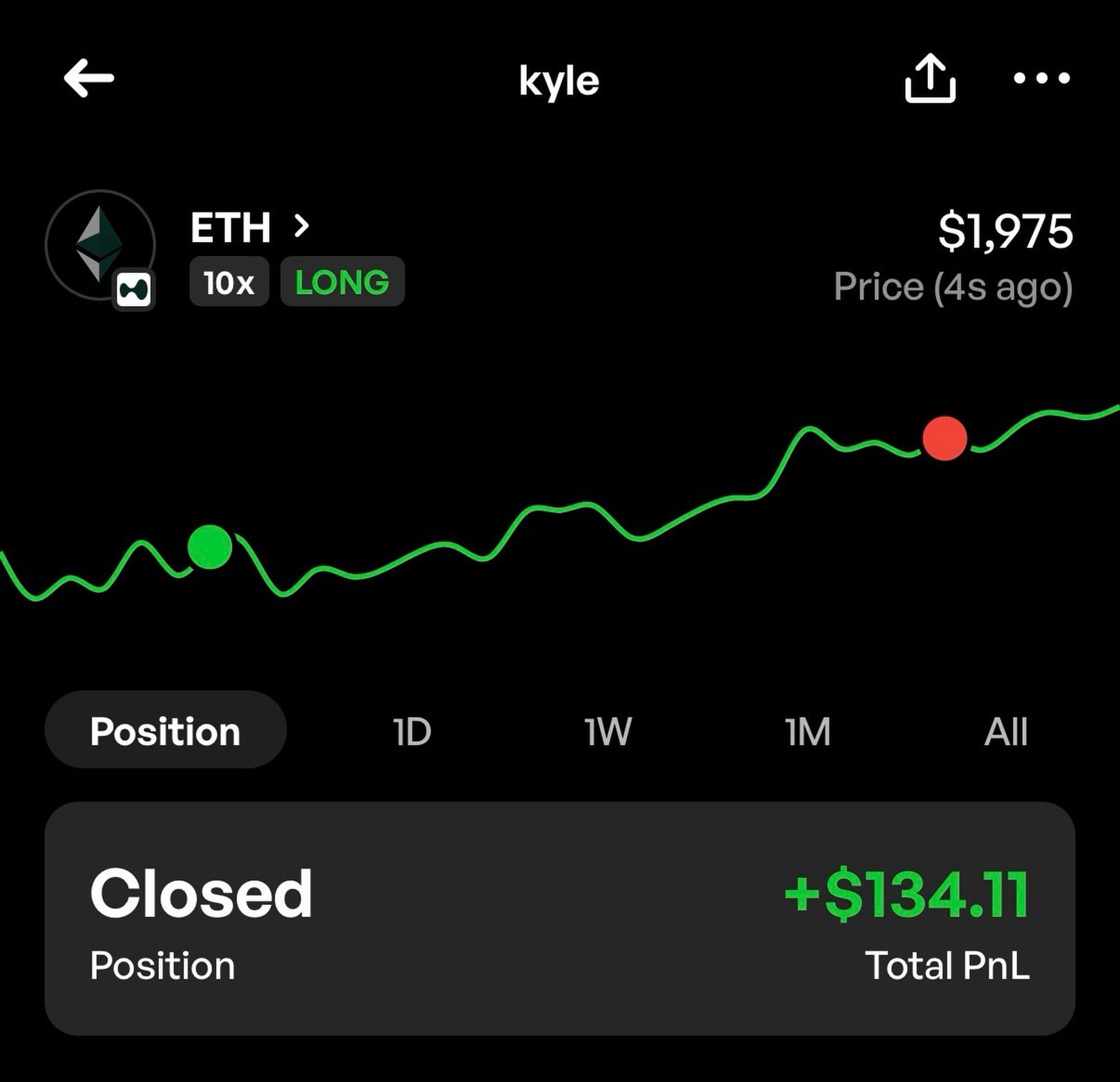The width and height of the screenshot is (1120, 1082).
Task: View the All time chart
Action: (1006, 731)
